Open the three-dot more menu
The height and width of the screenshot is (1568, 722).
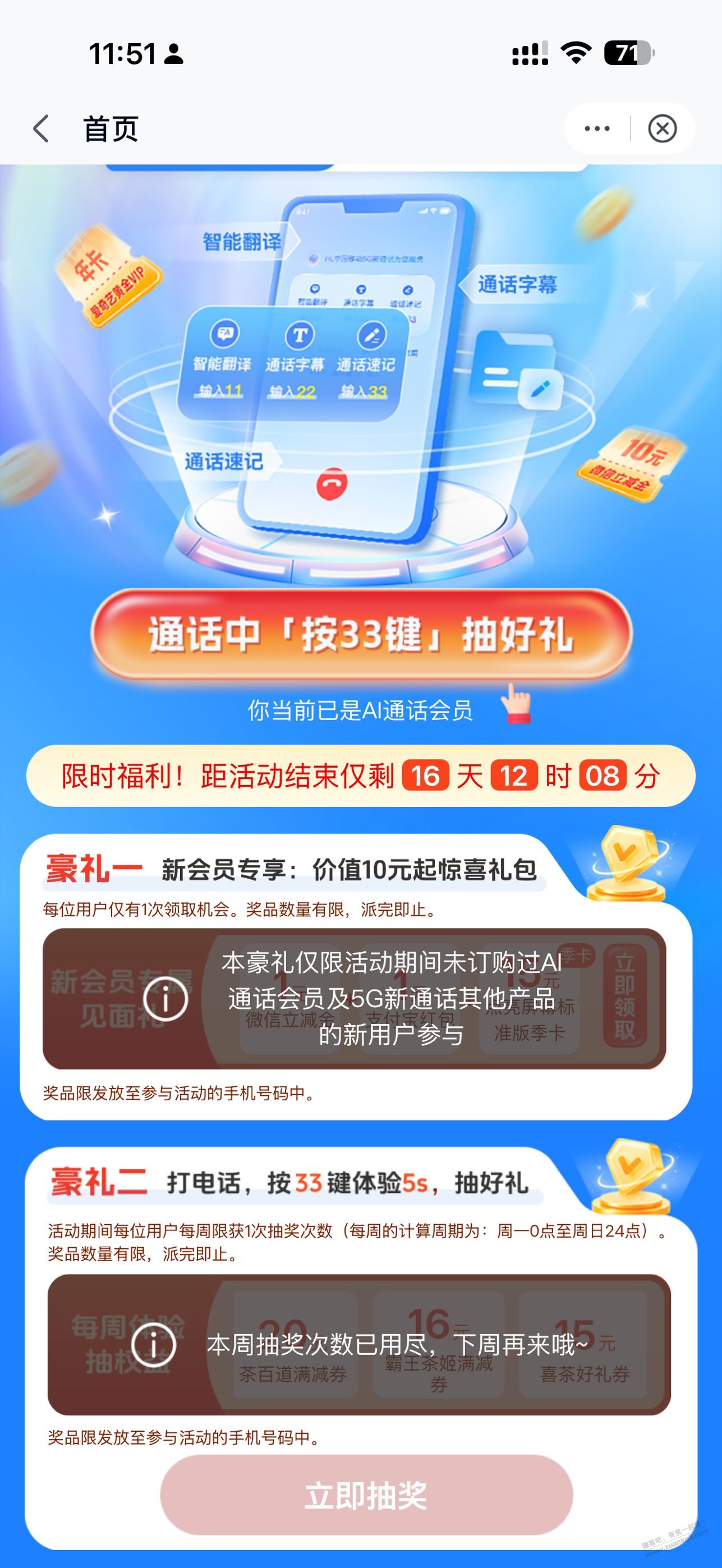(596, 128)
